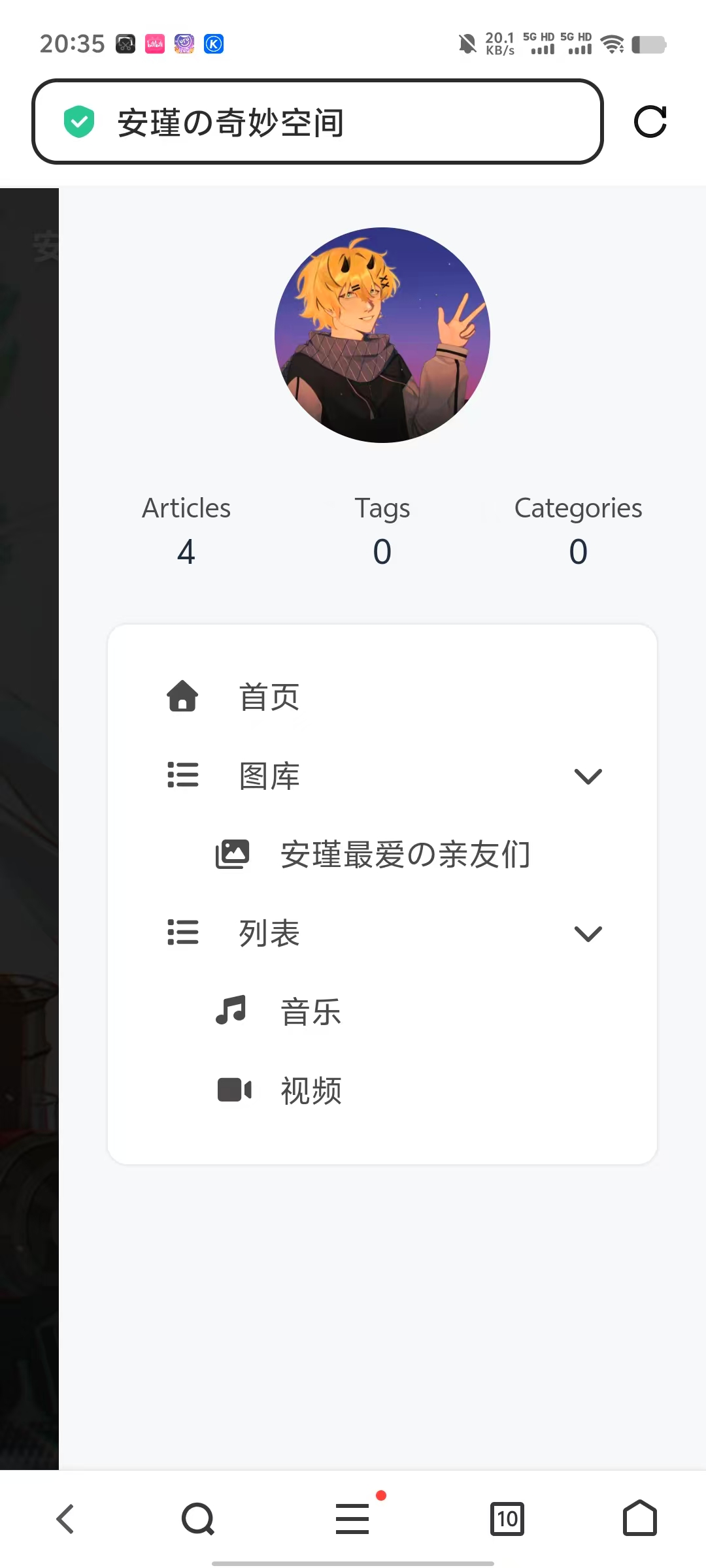Tap the address bar titled 安瑾の奇妙空间
Viewport: 706px width, 1568px height.
pos(317,122)
